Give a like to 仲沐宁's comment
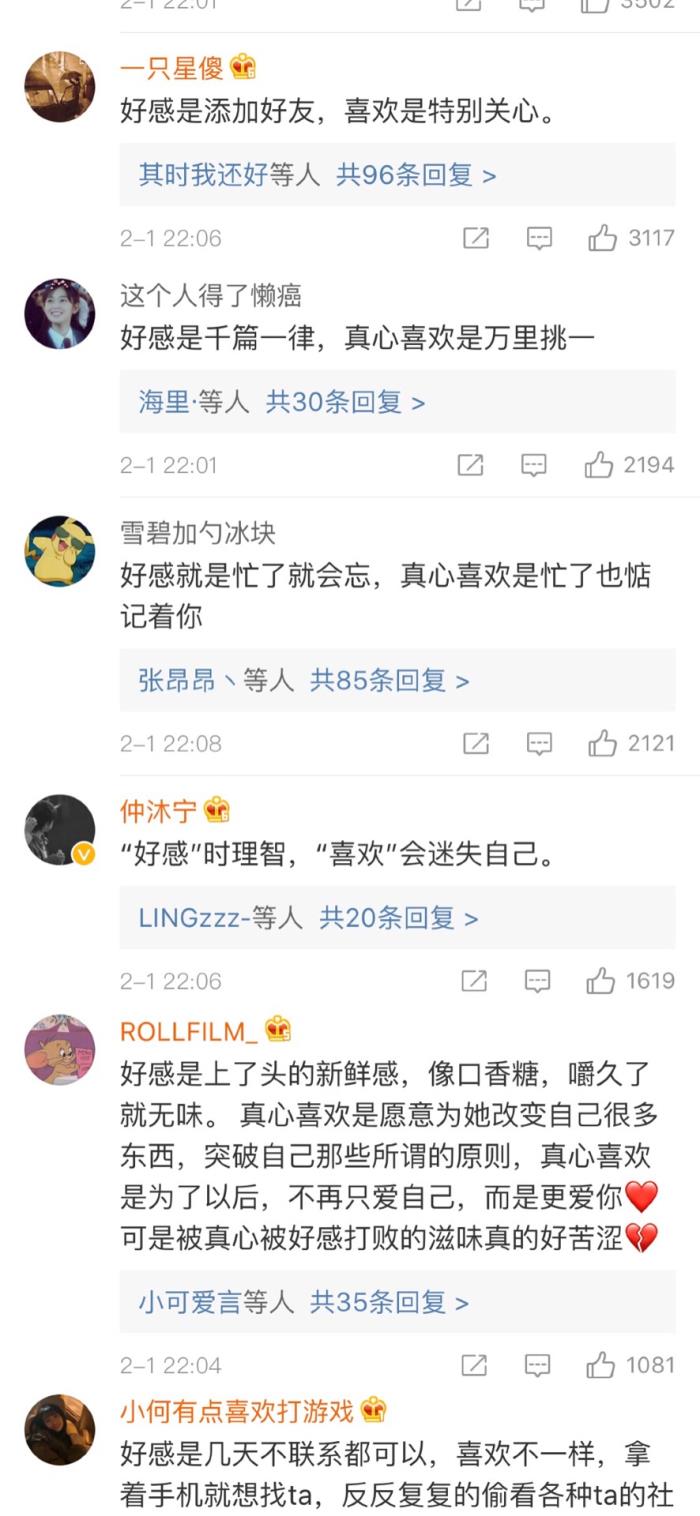Screen dimensions: 700x1516 (x=601, y=981)
